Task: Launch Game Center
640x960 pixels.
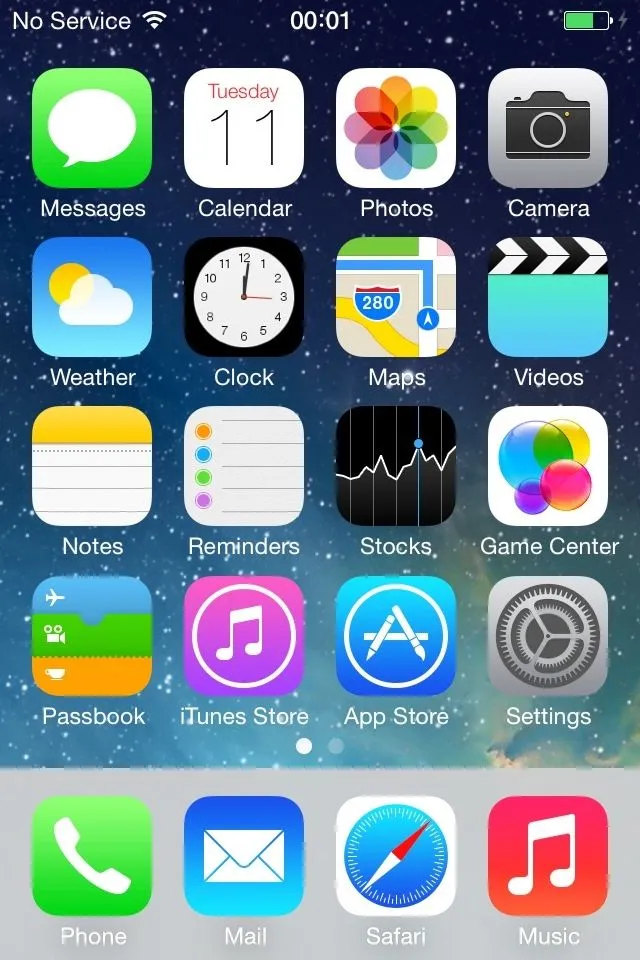Action: [548, 466]
